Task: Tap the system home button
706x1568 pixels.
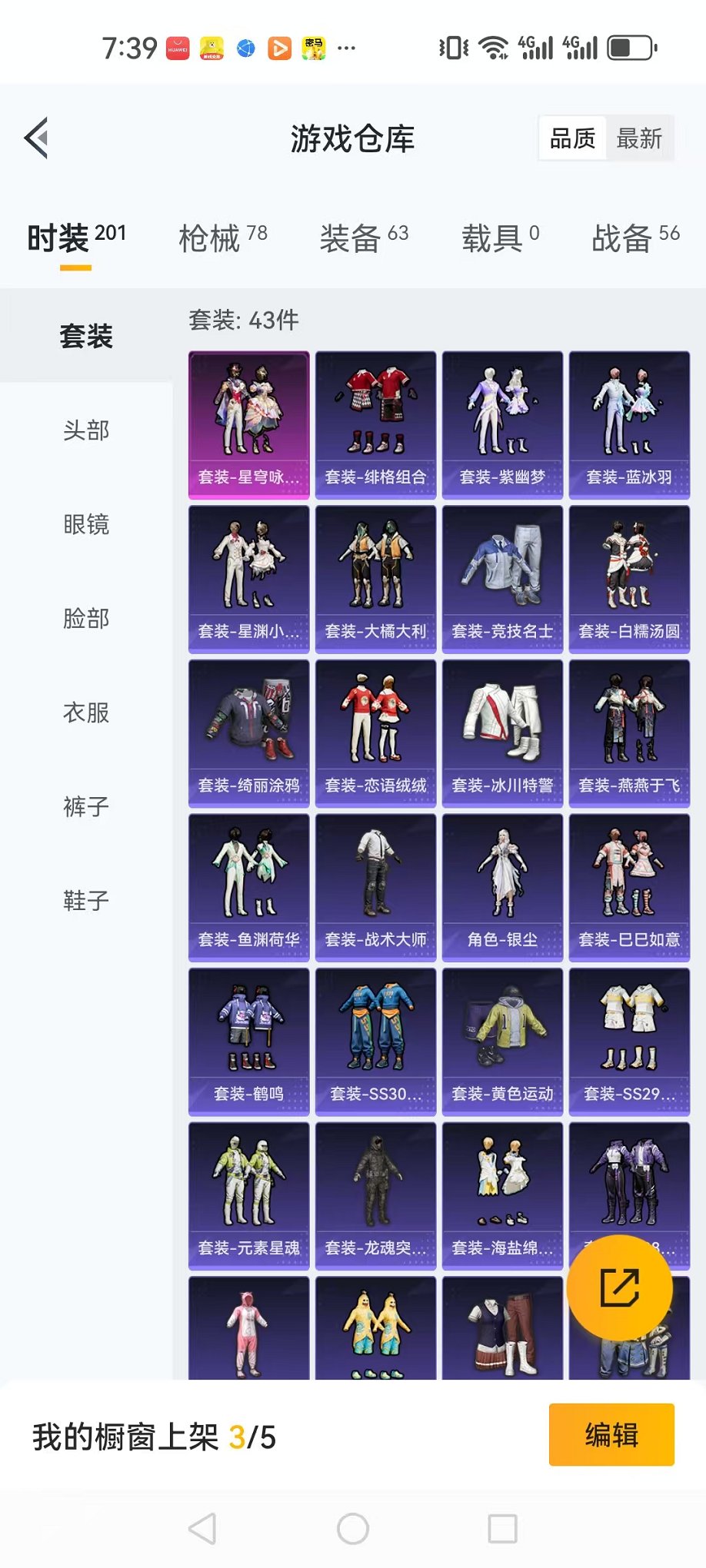Action: pos(353,1529)
